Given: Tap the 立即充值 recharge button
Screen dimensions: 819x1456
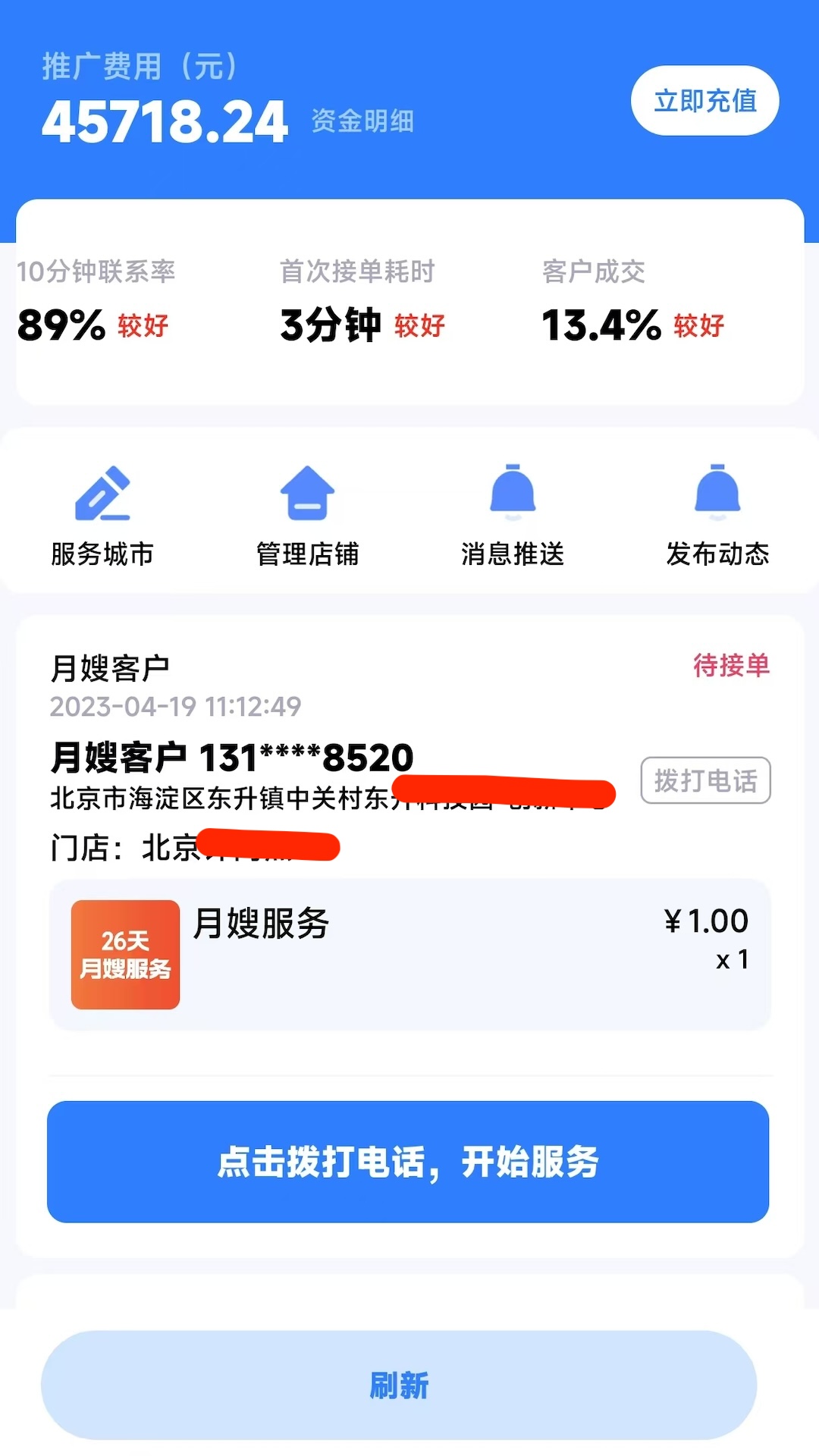Looking at the screenshot, I should coord(704,101).
